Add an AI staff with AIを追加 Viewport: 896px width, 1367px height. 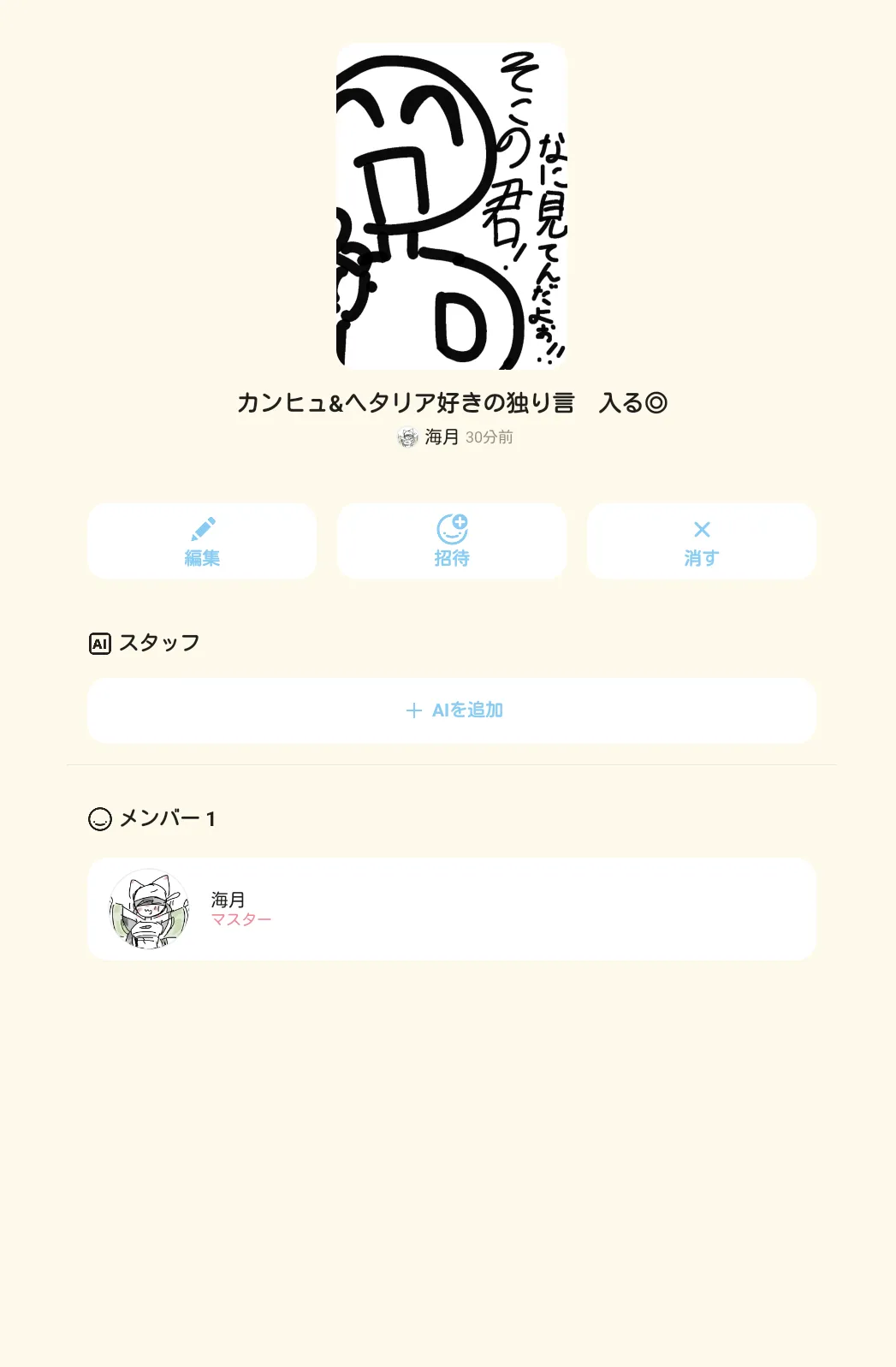(x=452, y=710)
